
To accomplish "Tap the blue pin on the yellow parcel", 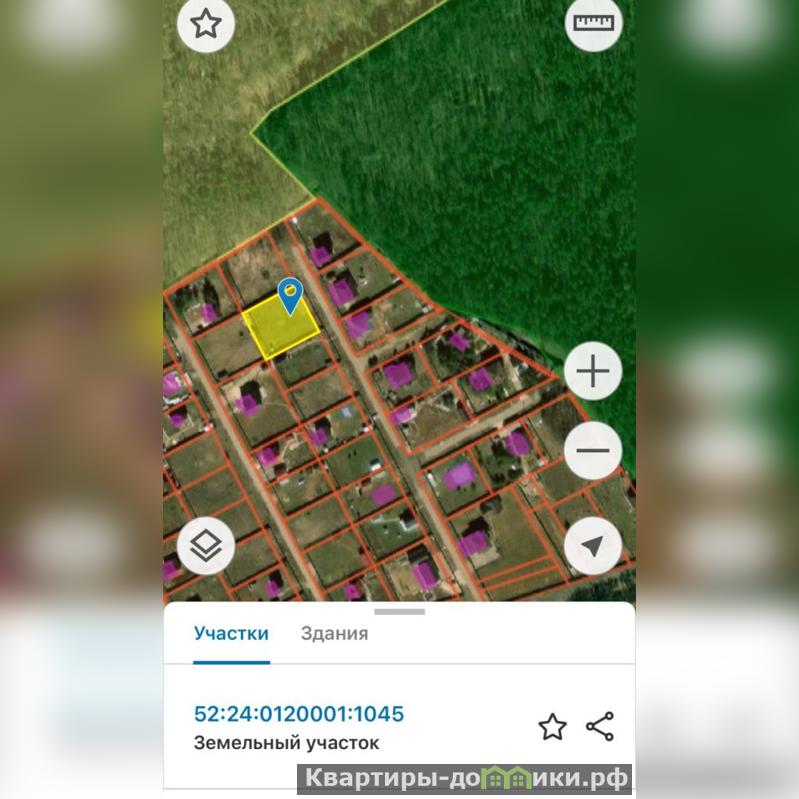I will pos(290,295).
